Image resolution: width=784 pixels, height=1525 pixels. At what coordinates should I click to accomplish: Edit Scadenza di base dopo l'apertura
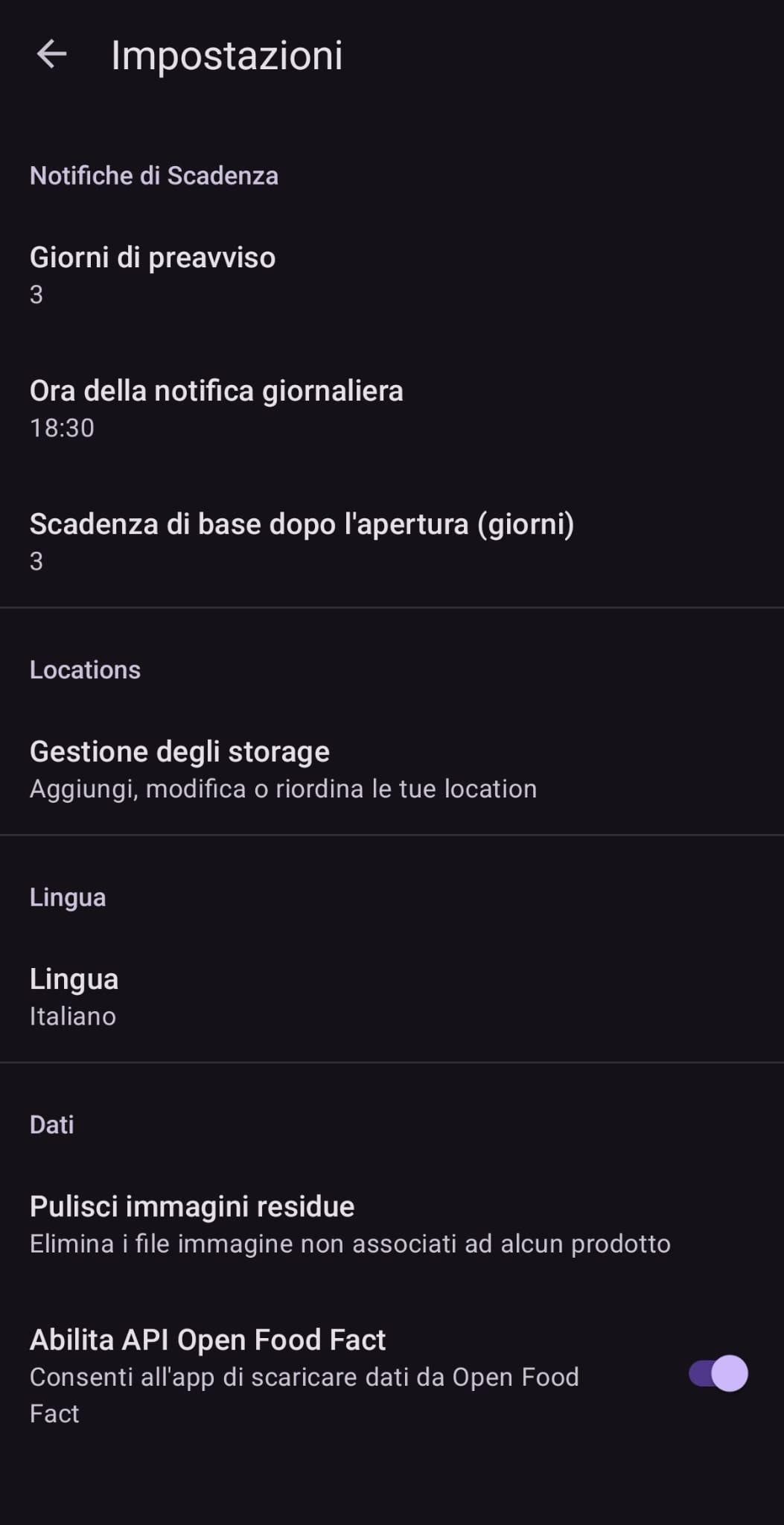[302, 541]
